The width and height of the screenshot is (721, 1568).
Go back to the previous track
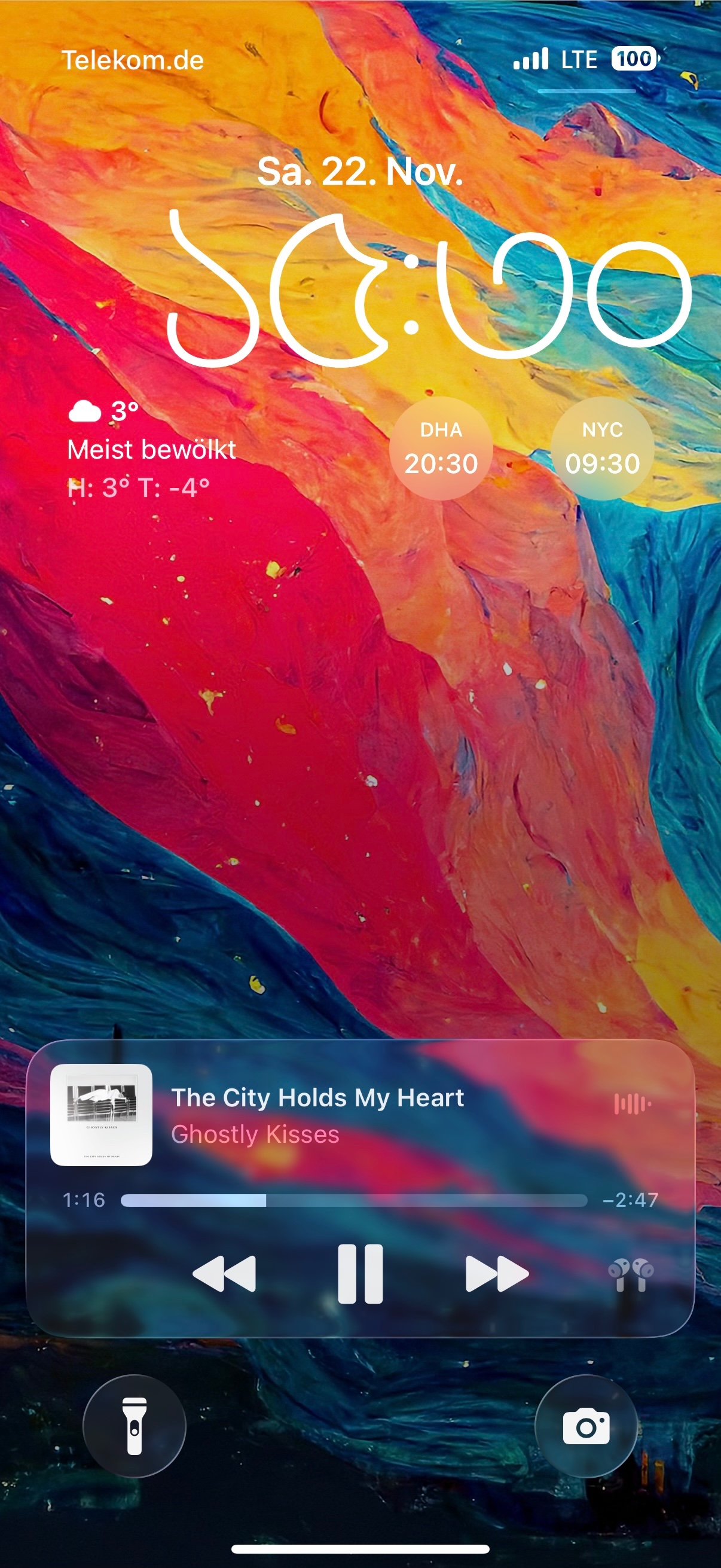[x=224, y=1273]
